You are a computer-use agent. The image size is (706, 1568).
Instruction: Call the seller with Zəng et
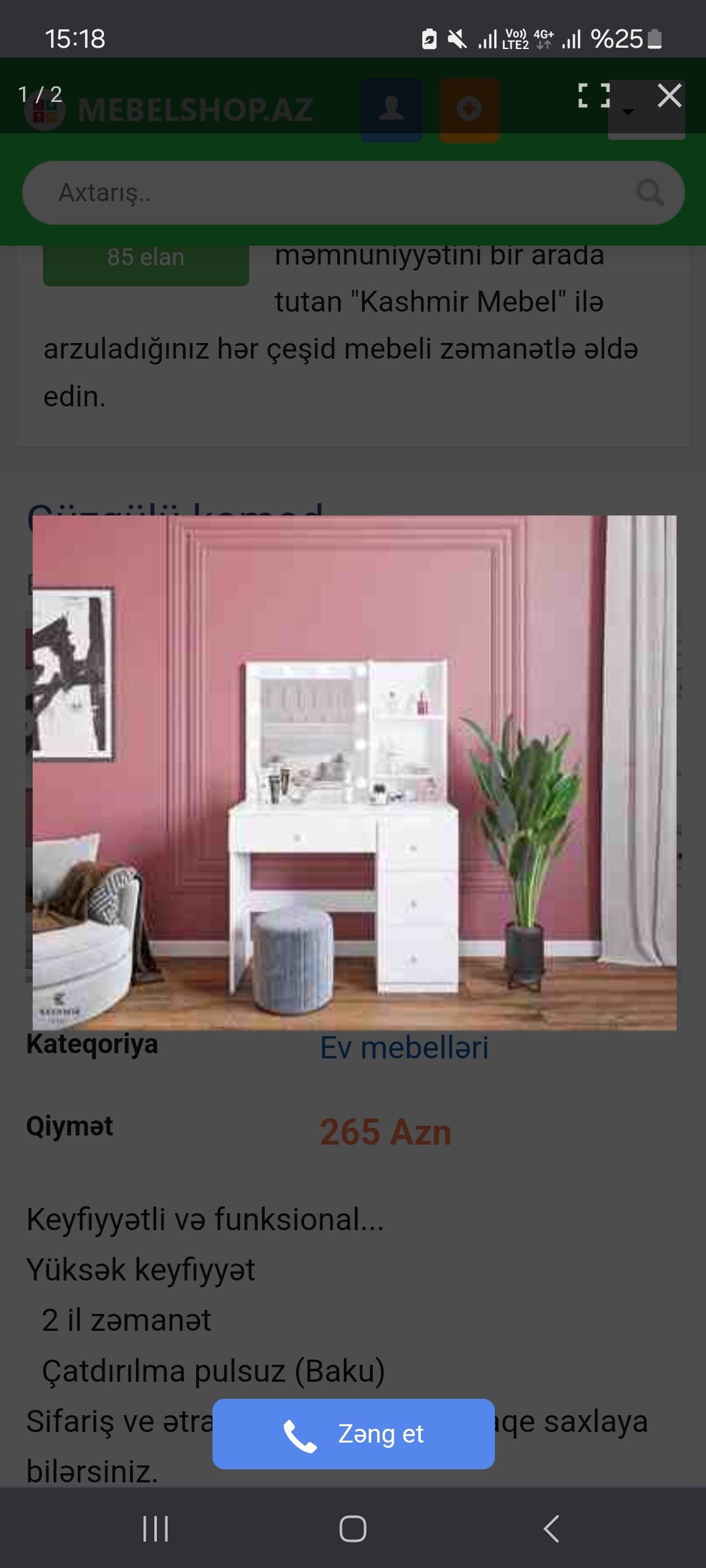[x=354, y=1433]
